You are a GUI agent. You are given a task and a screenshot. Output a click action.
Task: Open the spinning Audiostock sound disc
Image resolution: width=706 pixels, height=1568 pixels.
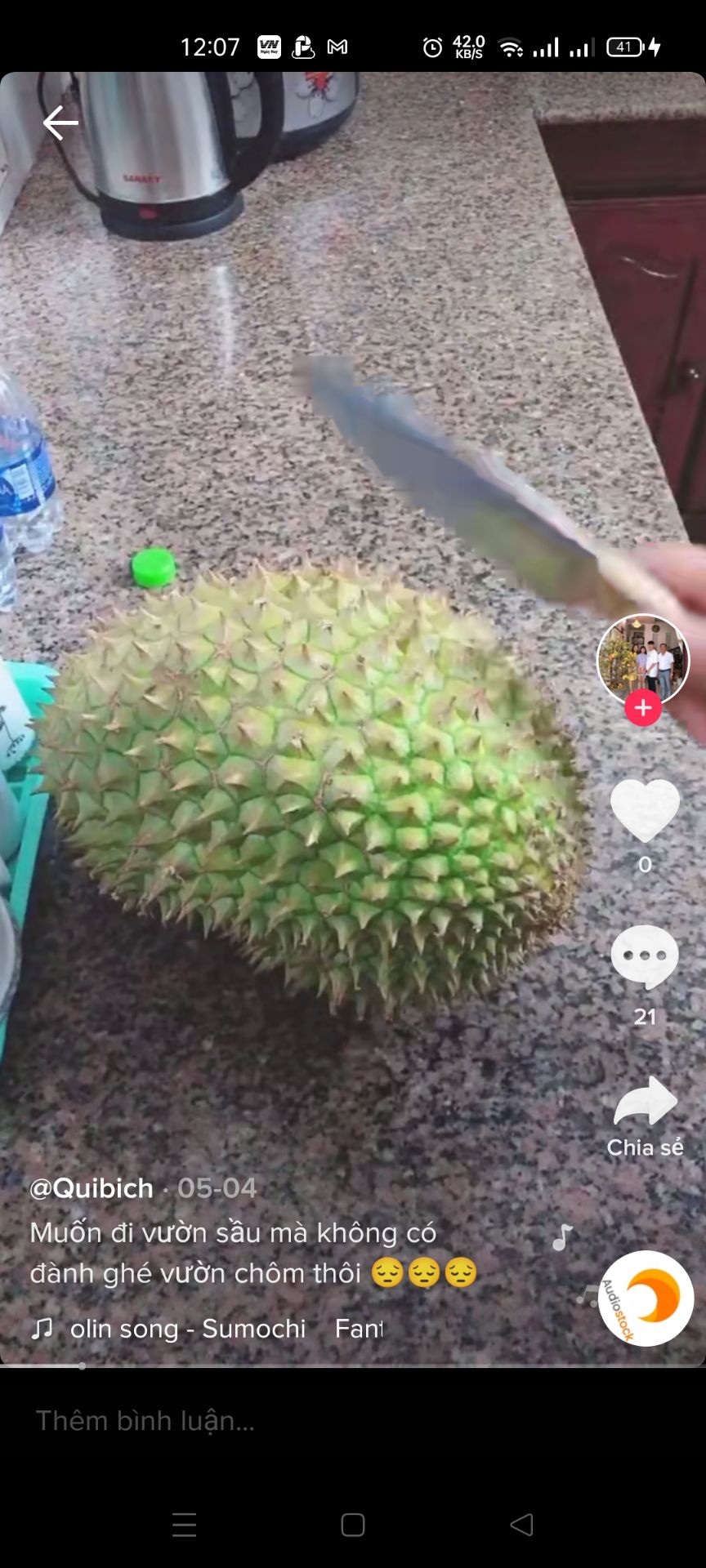646,1298
